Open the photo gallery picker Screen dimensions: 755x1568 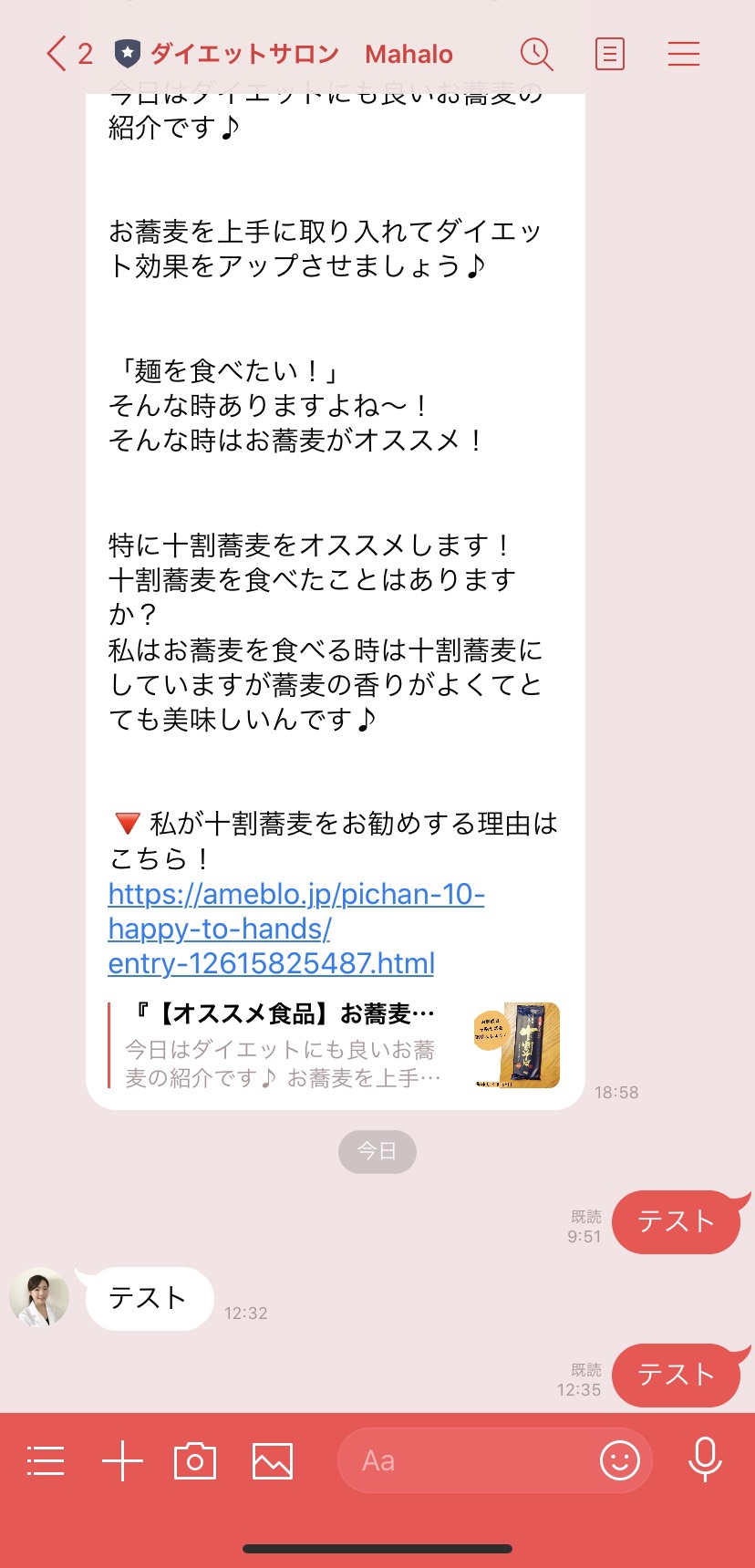[273, 1460]
